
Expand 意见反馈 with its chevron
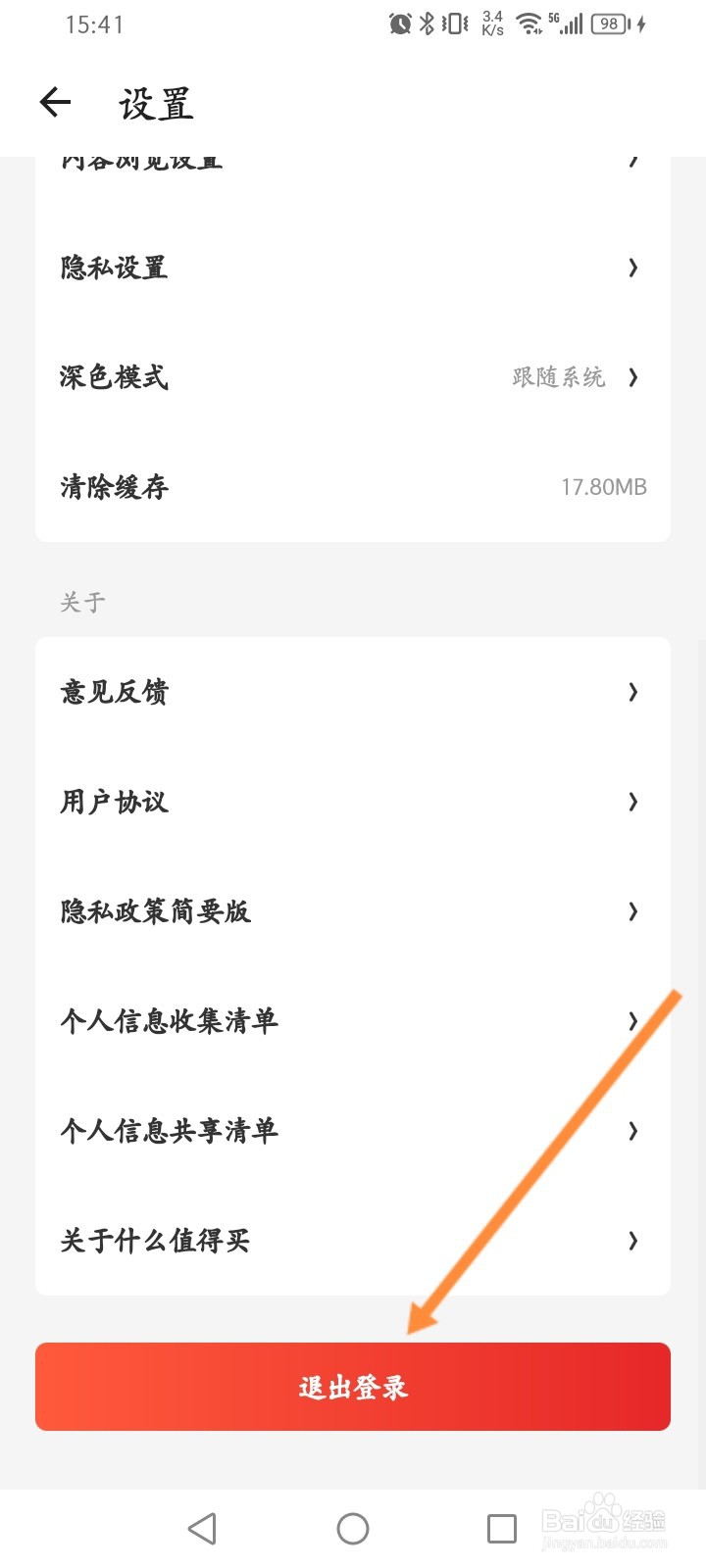point(632,692)
